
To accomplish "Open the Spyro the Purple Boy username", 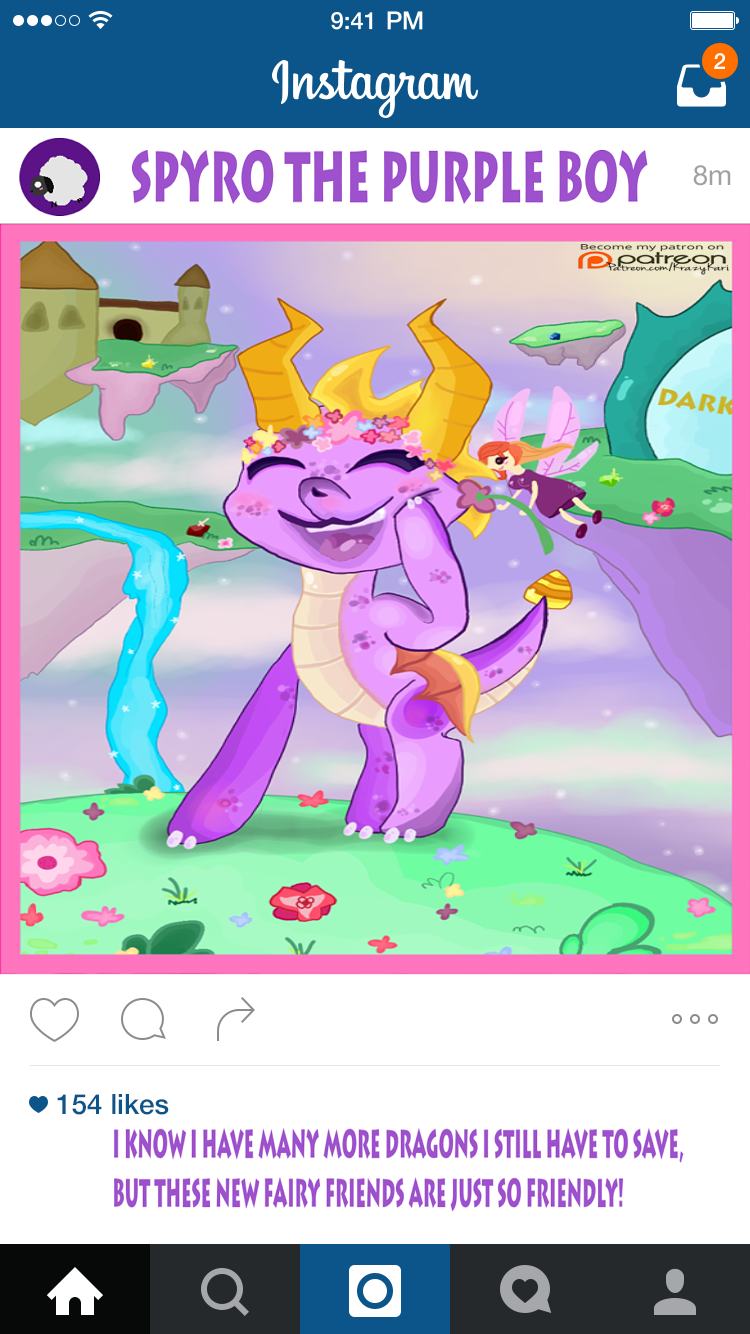I will (388, 178).
